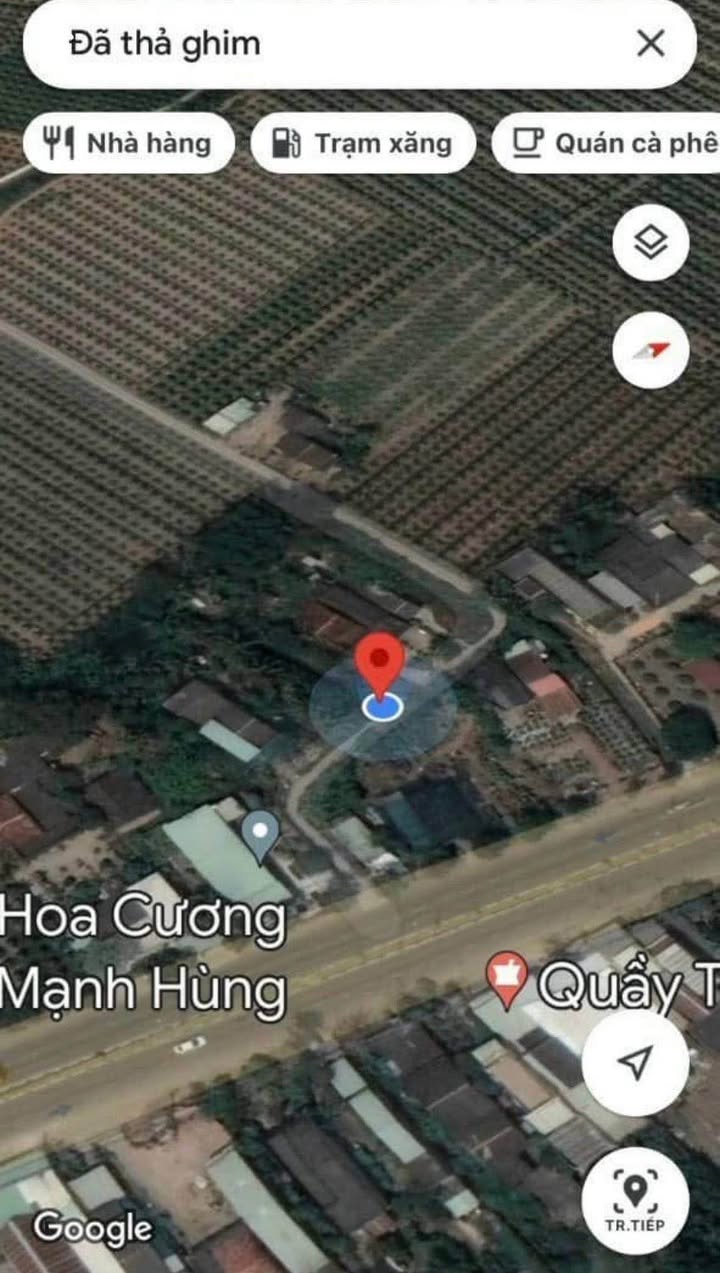This screenshot has width=720, height=1273.
Task: Select the Nhà hàng chip
Action: point(129,143)
